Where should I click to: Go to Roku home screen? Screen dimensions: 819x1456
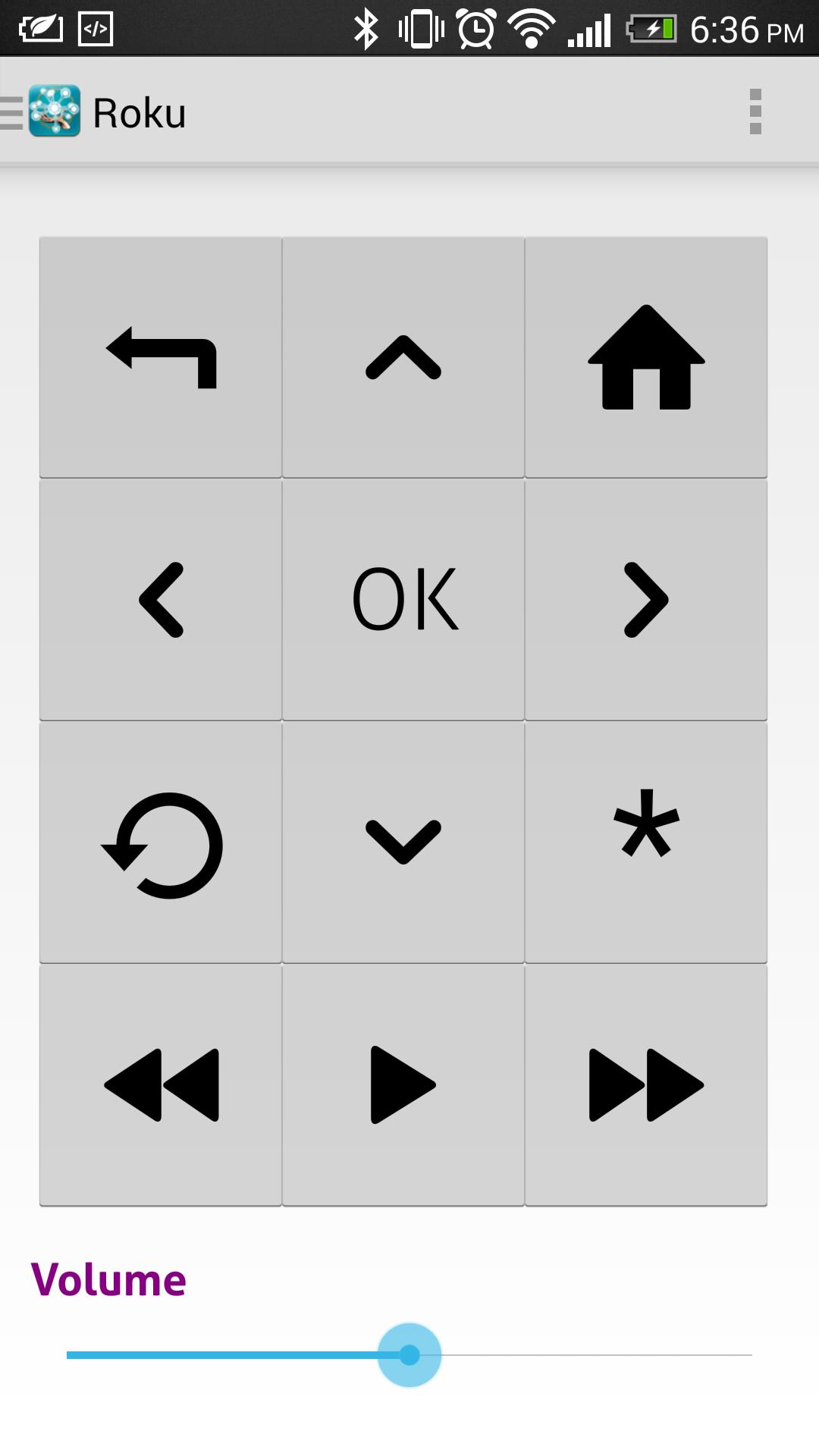(x=646, y=357)
